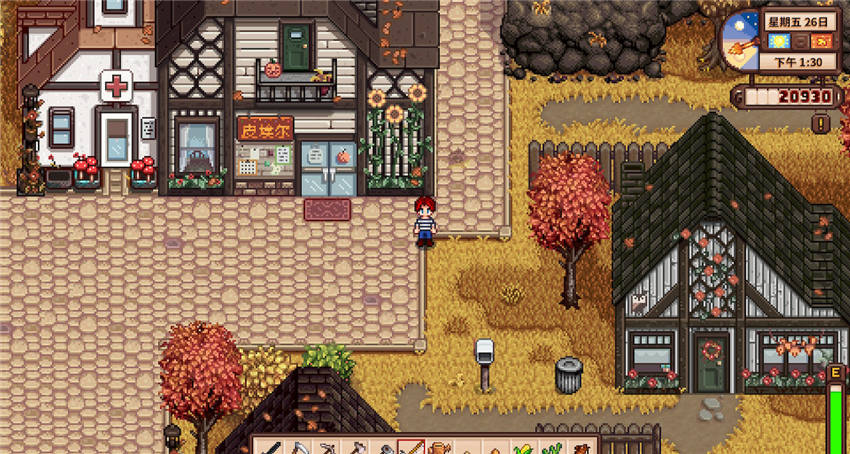Select the scythe in the toolbar
The image size is (850, 454).
(x=299, y=447)
